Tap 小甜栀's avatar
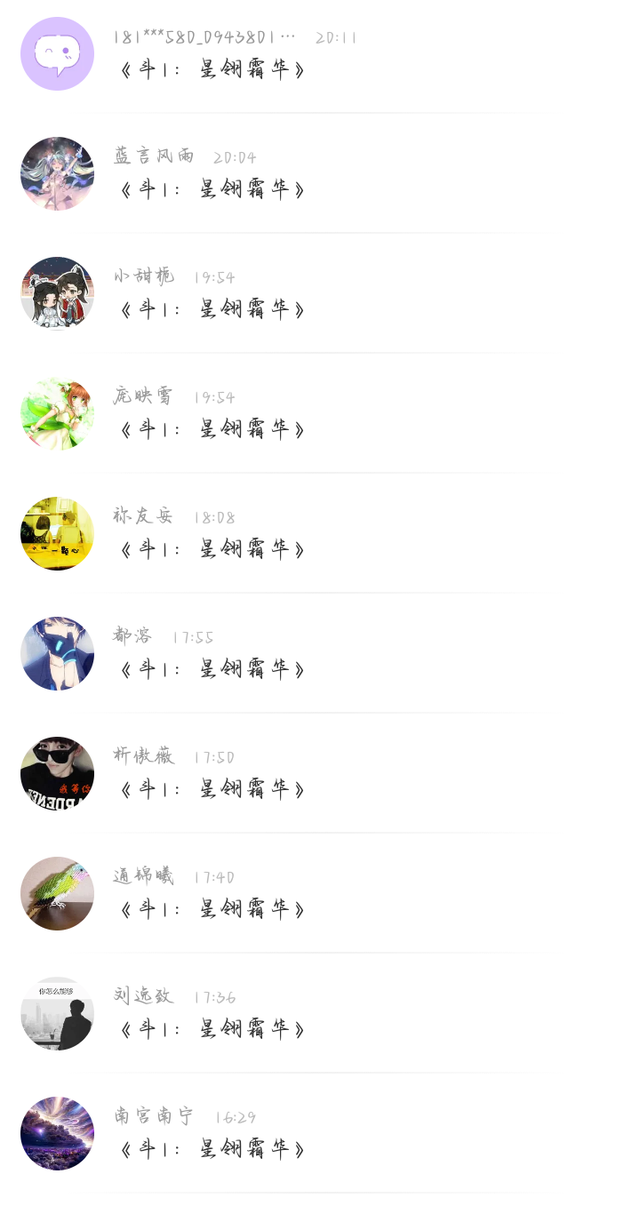This screenshot has width=640, height=1206. tap(57, 293)
